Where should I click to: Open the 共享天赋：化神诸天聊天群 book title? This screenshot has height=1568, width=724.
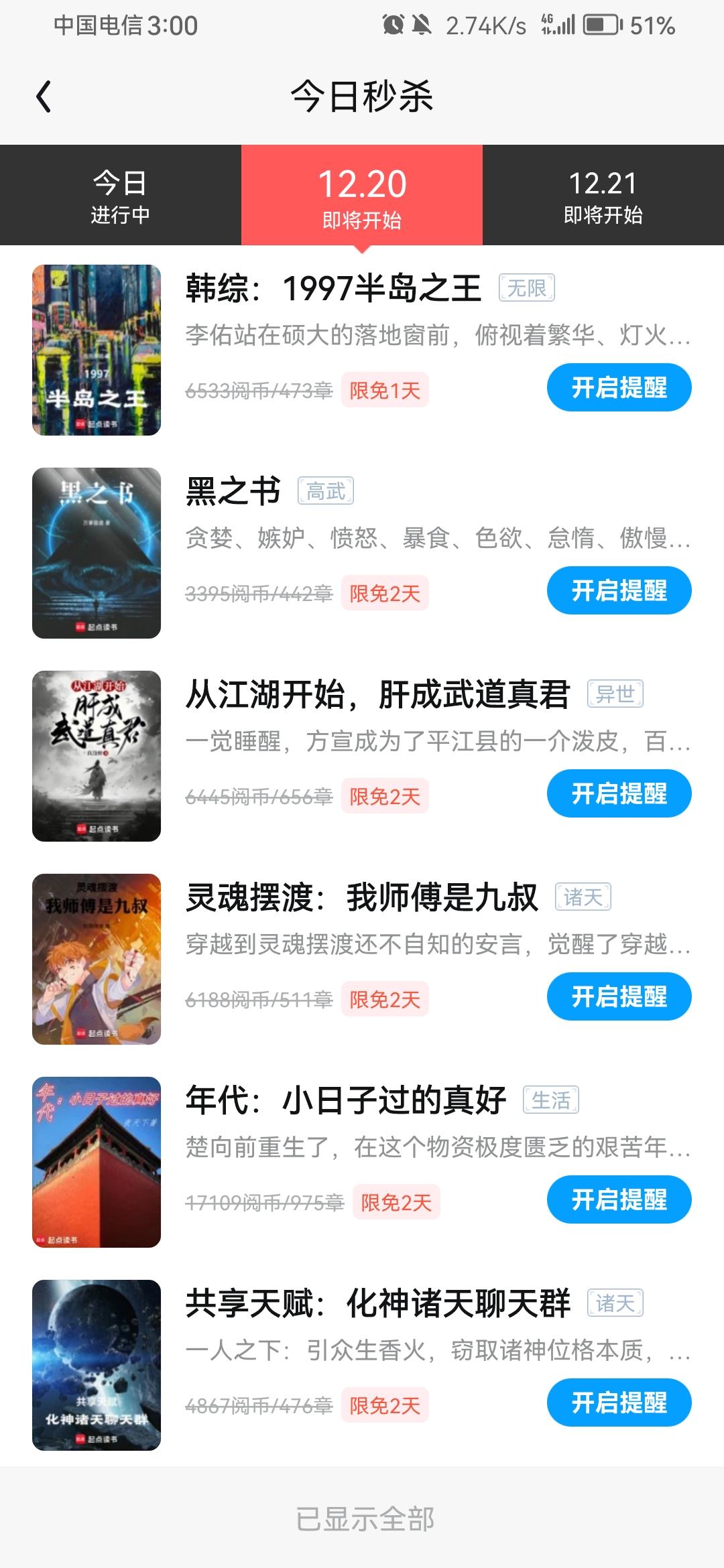(x=377, y=1303)
